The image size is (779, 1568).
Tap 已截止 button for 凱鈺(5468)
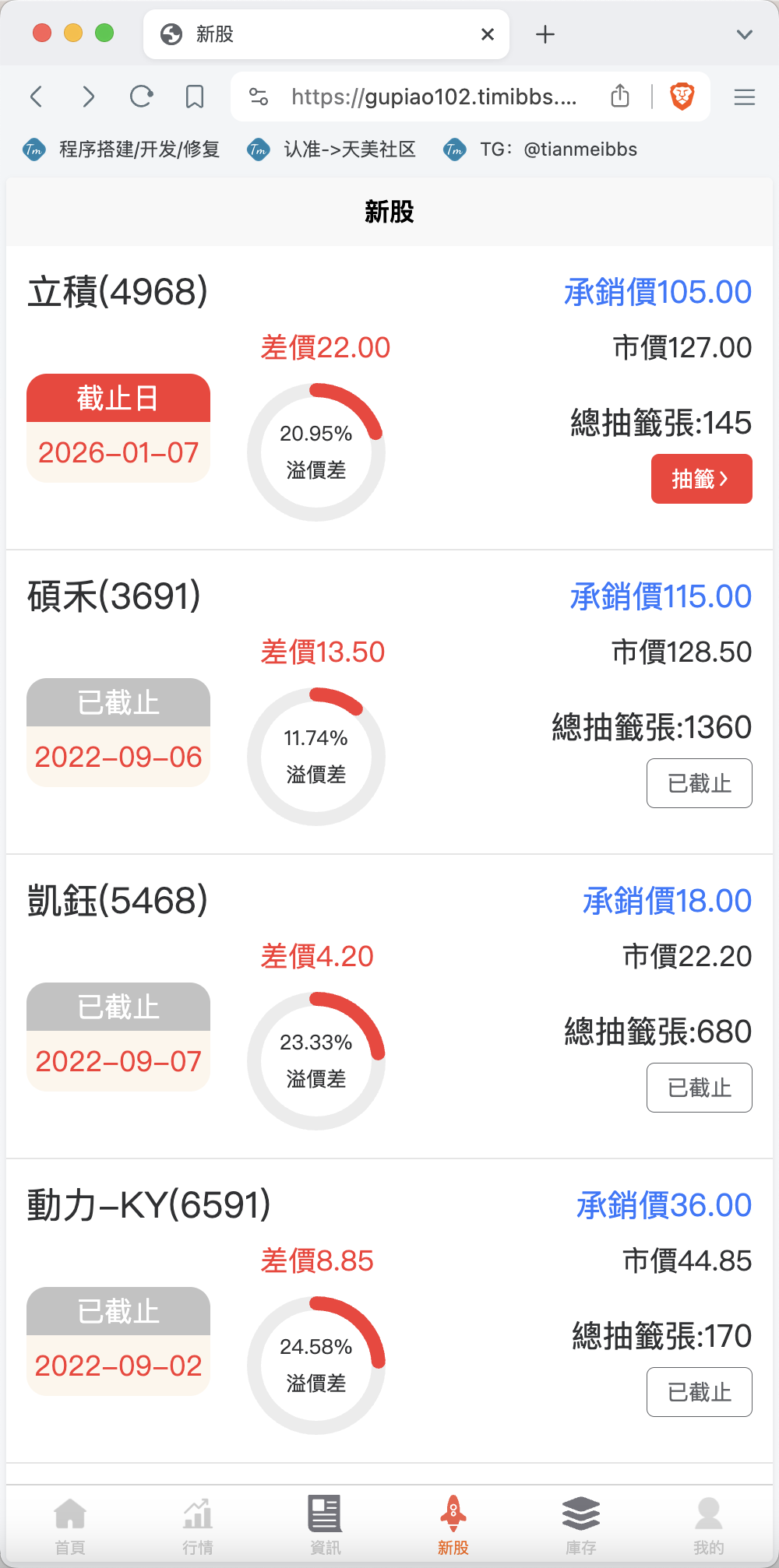[x=700, y=1088]
